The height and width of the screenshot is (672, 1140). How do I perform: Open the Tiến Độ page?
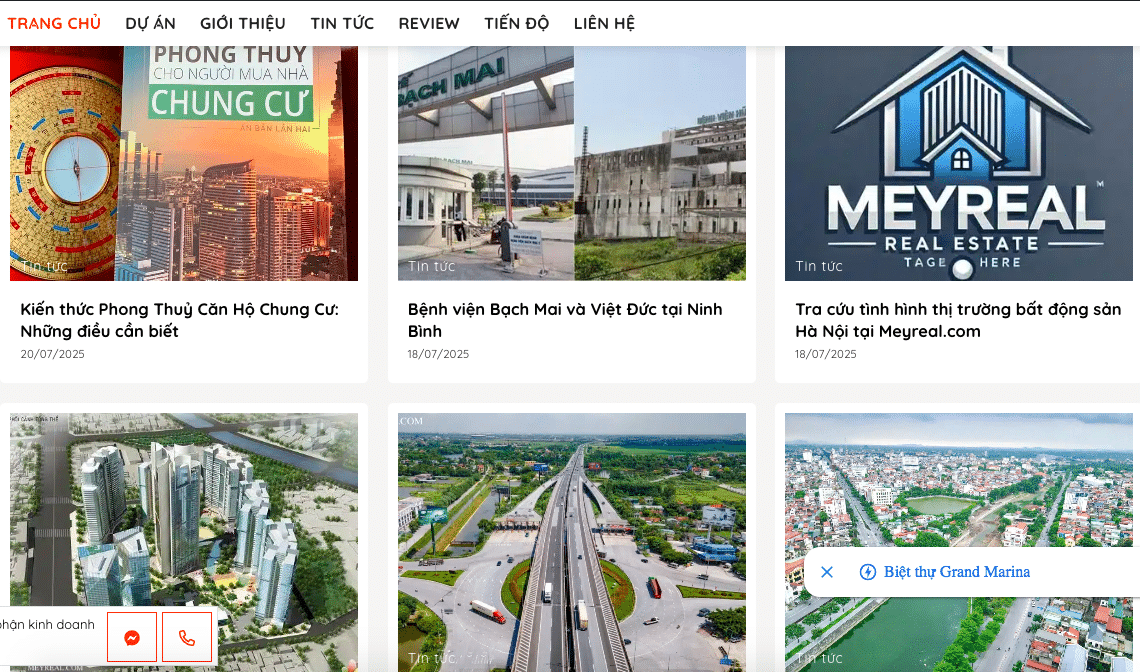517,23
